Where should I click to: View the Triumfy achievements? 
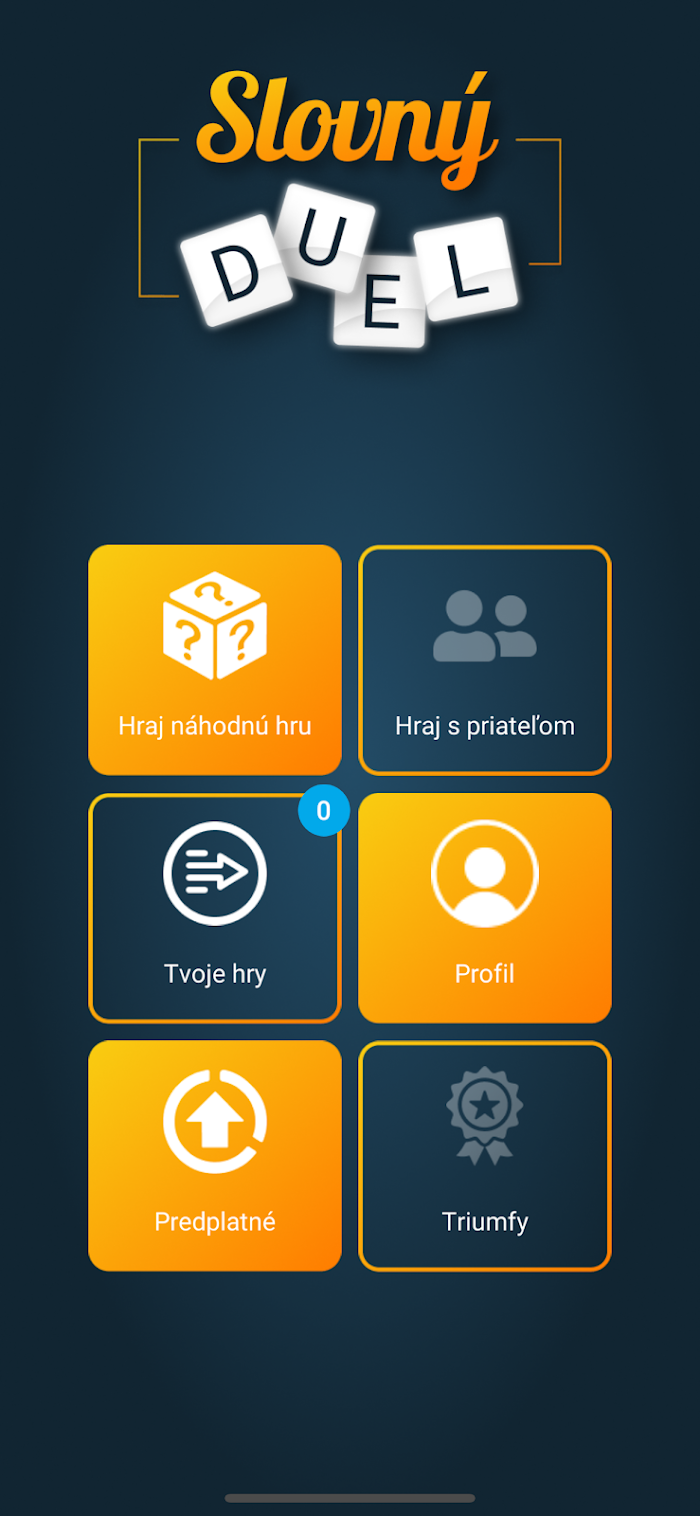[485, 1156]
